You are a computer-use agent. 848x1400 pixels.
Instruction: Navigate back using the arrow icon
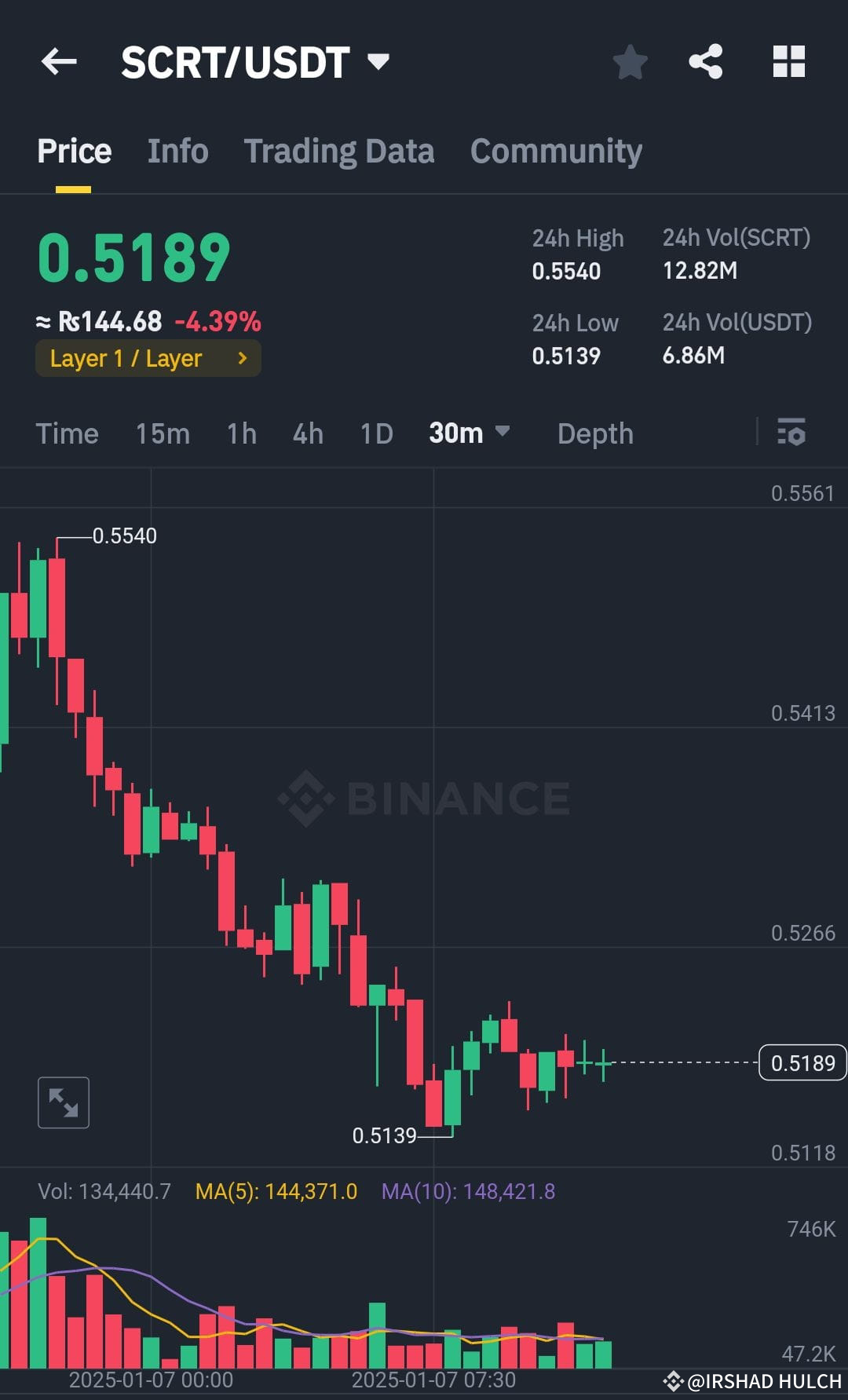[x=59, y=62]
